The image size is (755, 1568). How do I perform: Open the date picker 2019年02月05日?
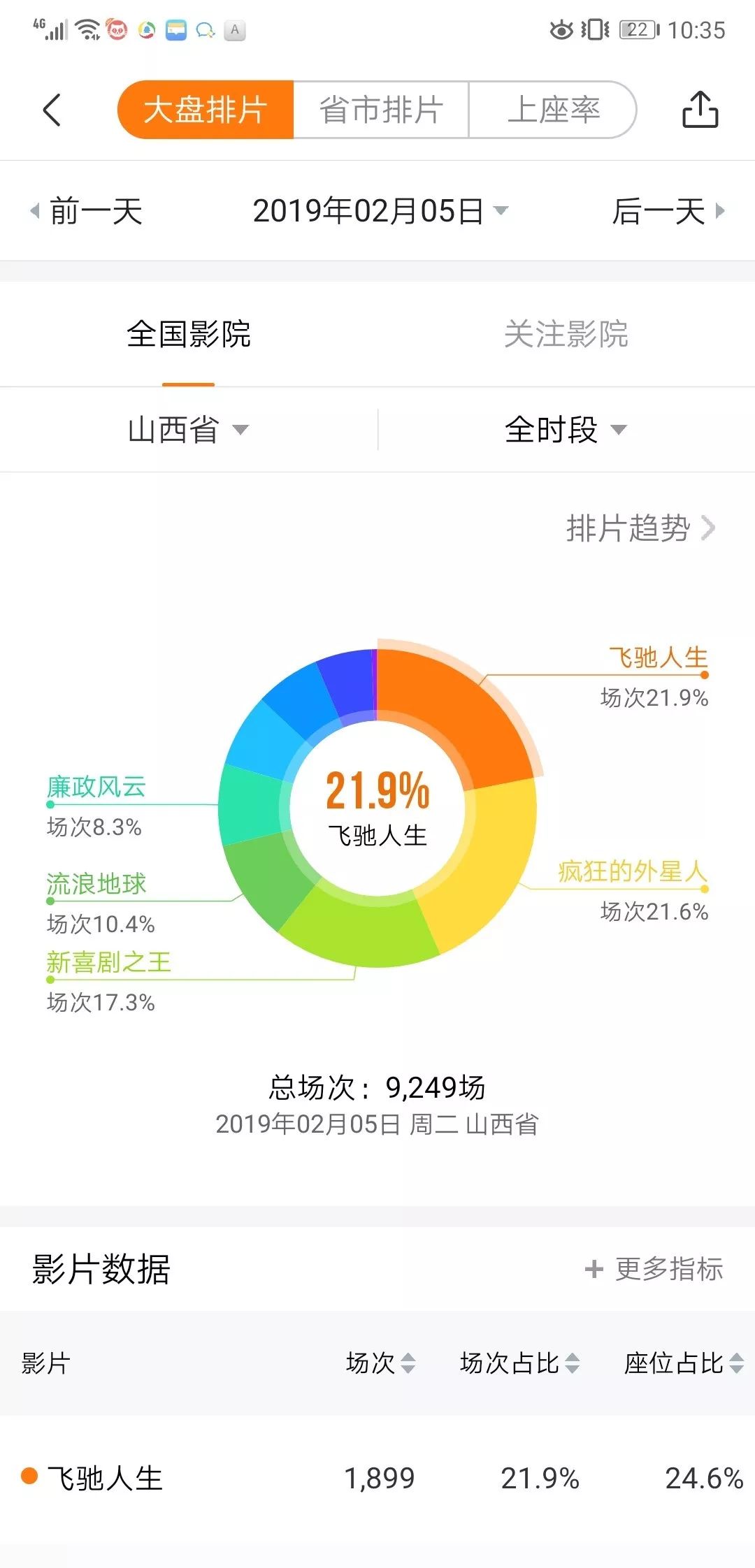tap(380, 211)
